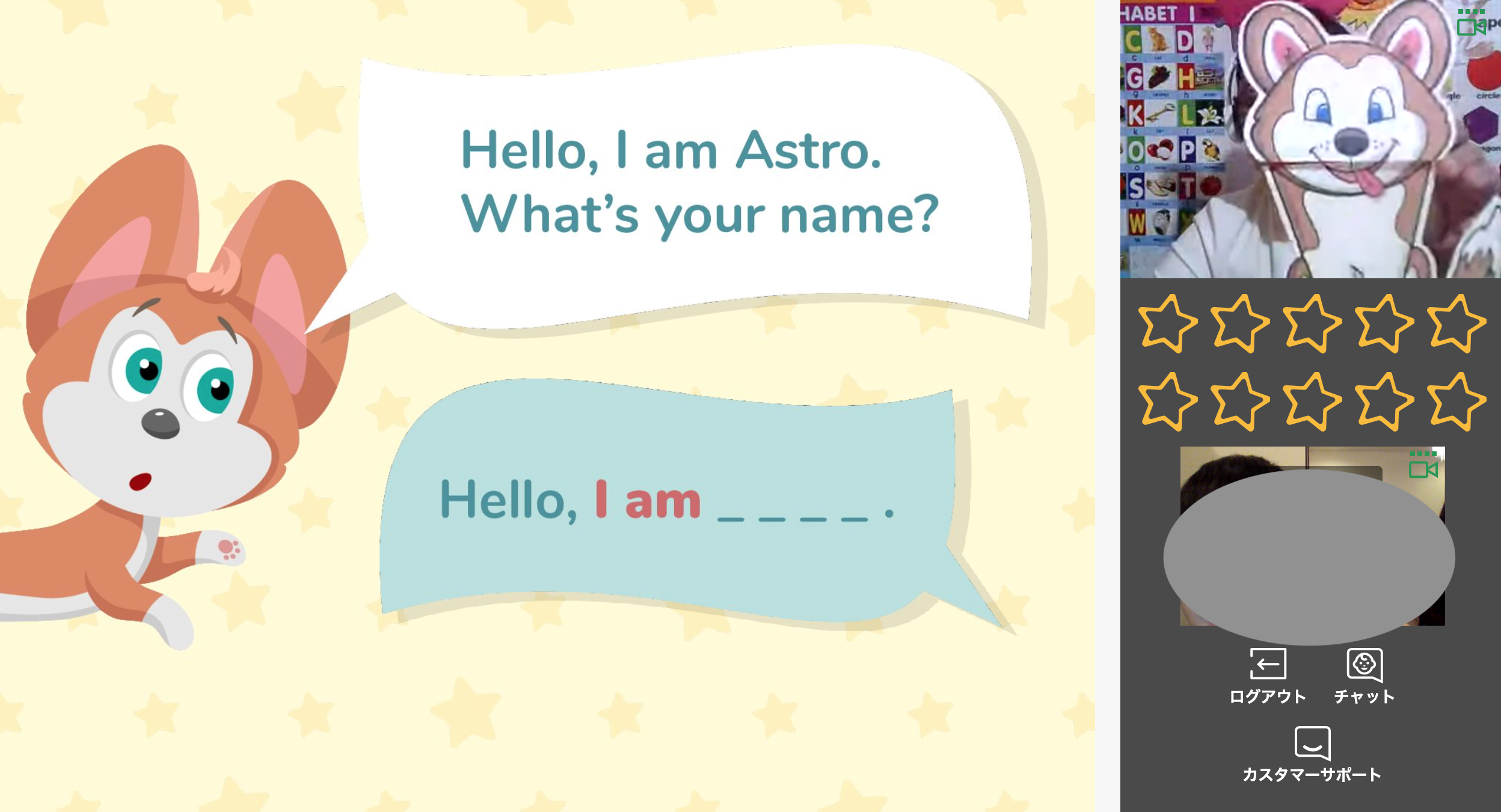Image resolution: width=1501 pixels, height=812 pixels.
Task: Open カスタマーサポート customer support
Action: click(x=1312, y=752)
